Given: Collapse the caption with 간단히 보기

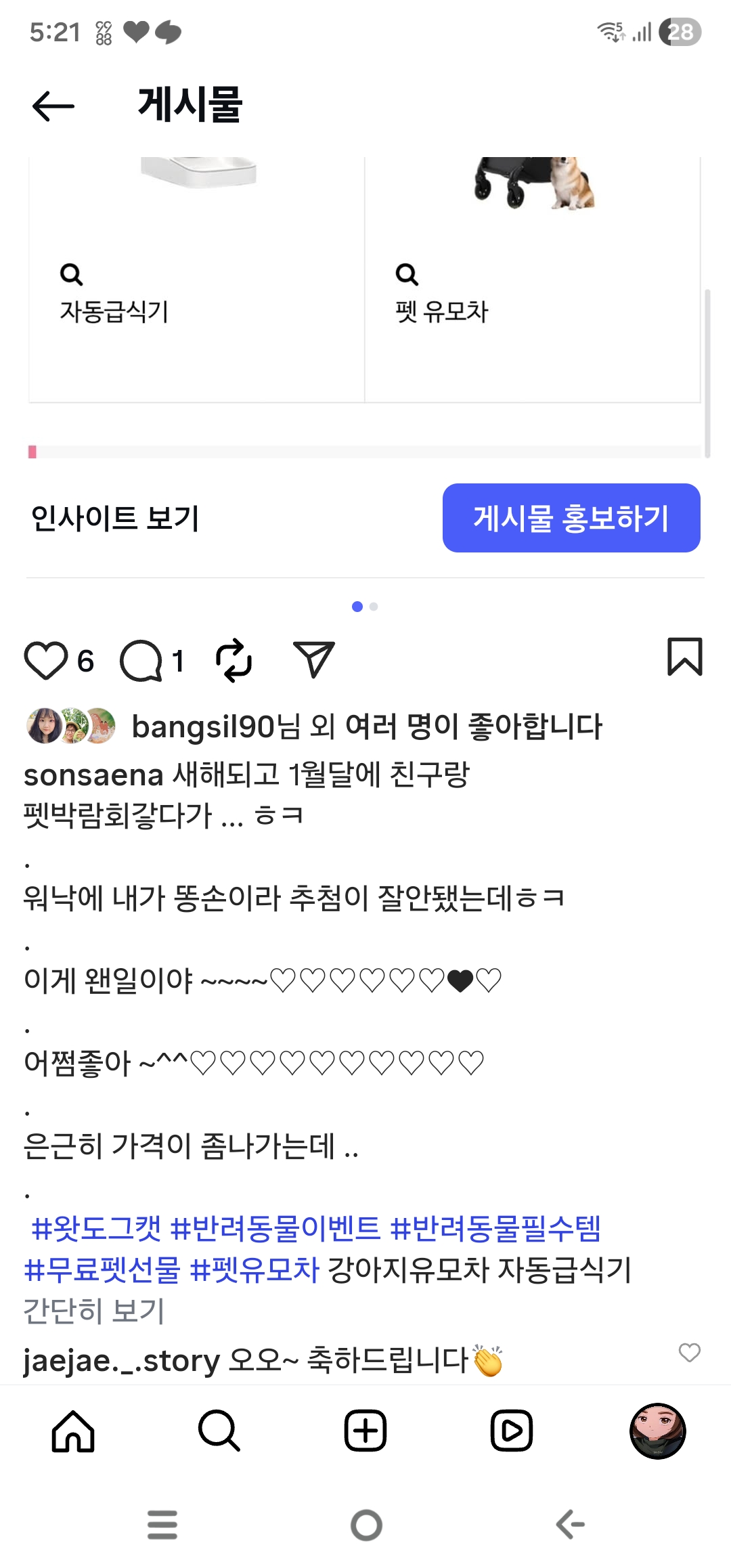Looking at the screenshot, I should tap(93, 1311).
